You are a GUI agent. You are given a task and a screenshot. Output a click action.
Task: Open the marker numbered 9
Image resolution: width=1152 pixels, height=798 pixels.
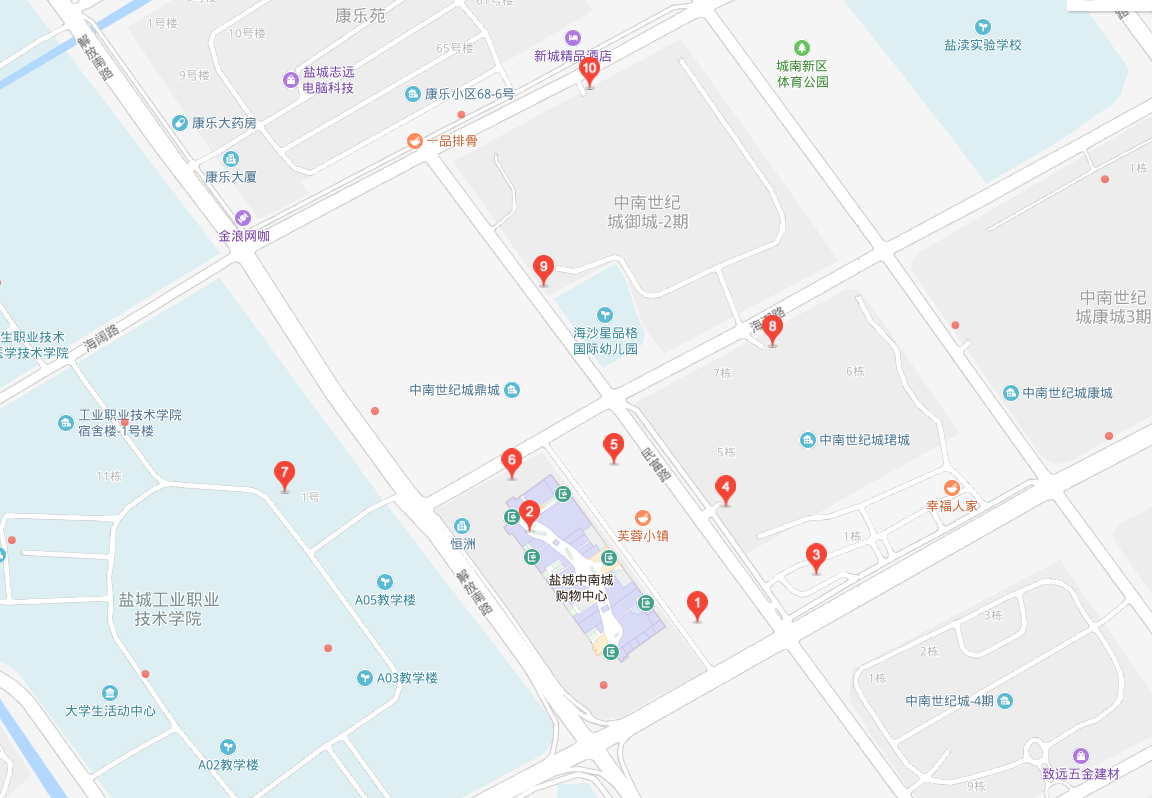pos(543,268)
